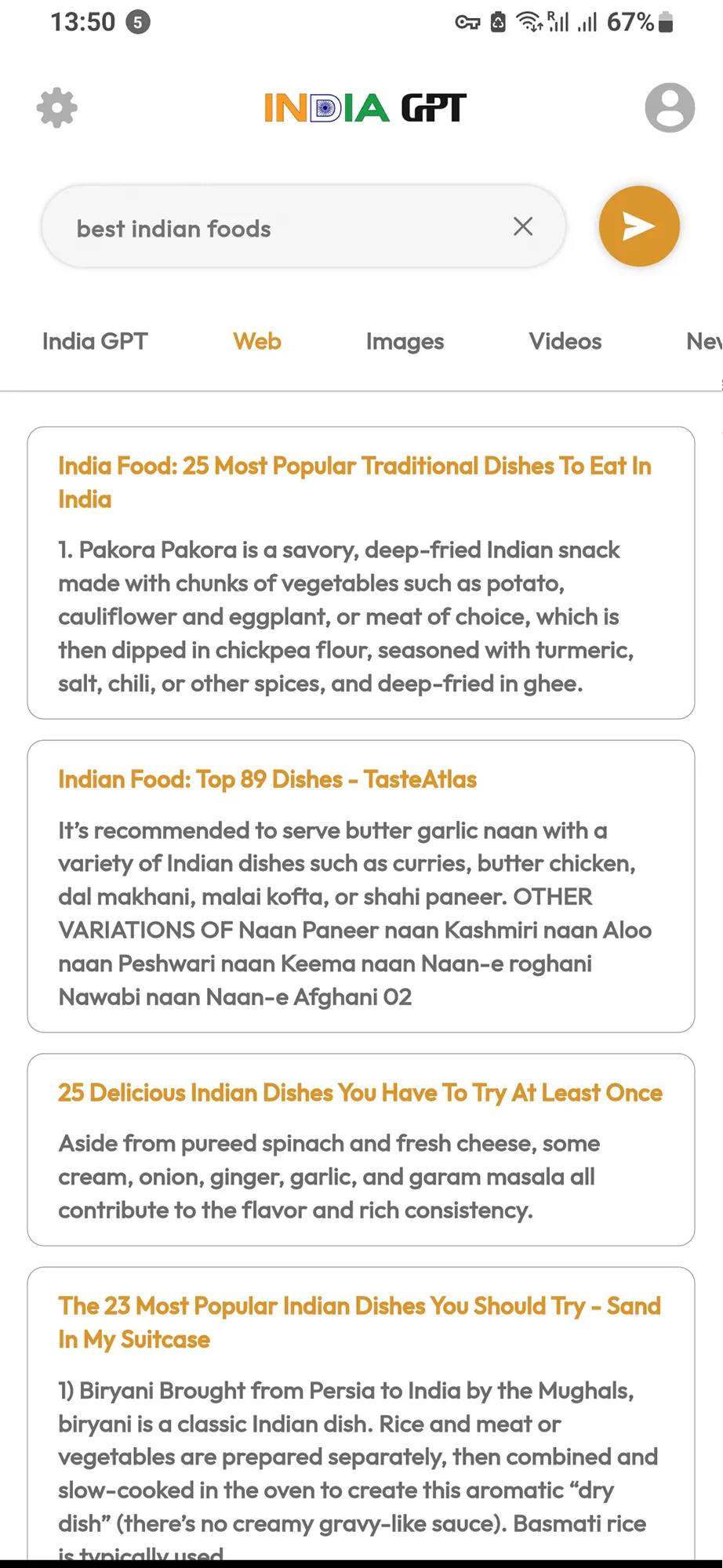Viewport: 723px width, 1568px height.
Task: Submit the query with the orange send button
Action: [x=639, y=227]
